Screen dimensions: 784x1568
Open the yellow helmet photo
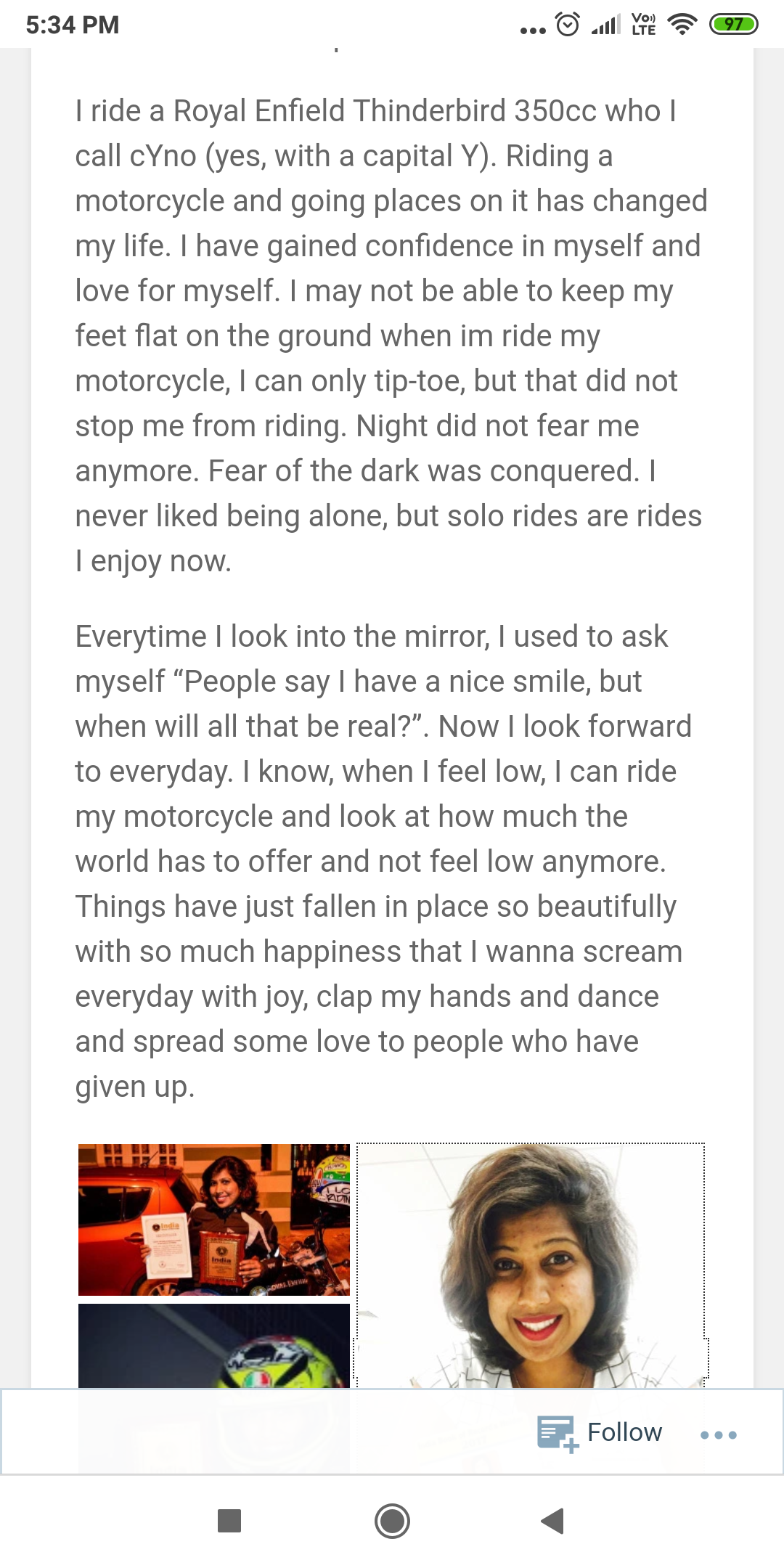(213, 1347)
